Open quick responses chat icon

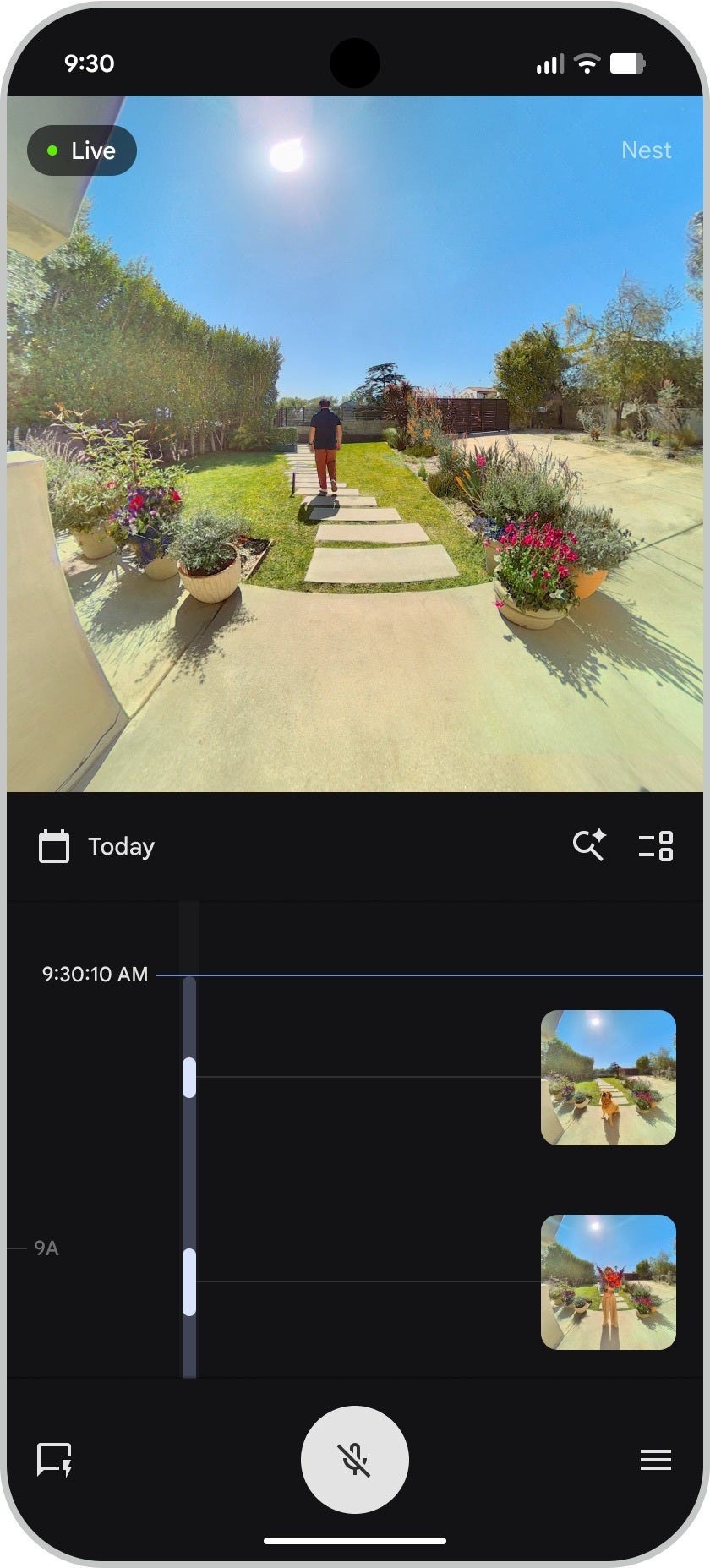pos(54,1460)
